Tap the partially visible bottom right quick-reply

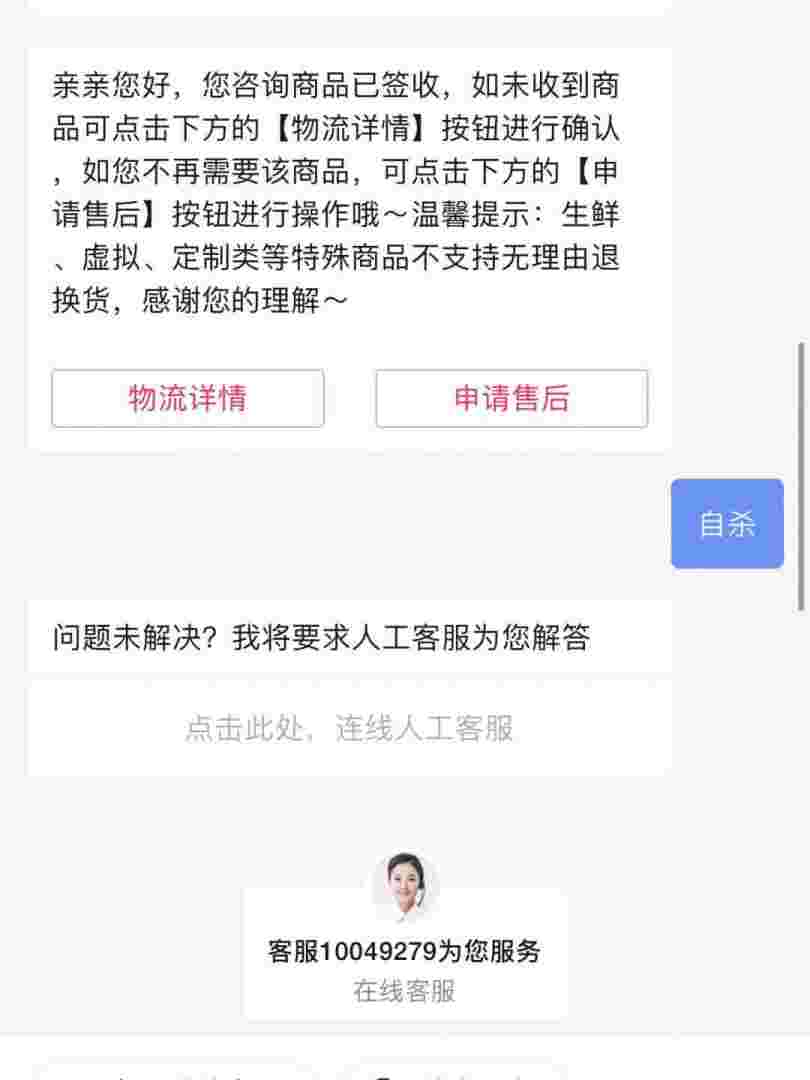(x=460, y=1072)
